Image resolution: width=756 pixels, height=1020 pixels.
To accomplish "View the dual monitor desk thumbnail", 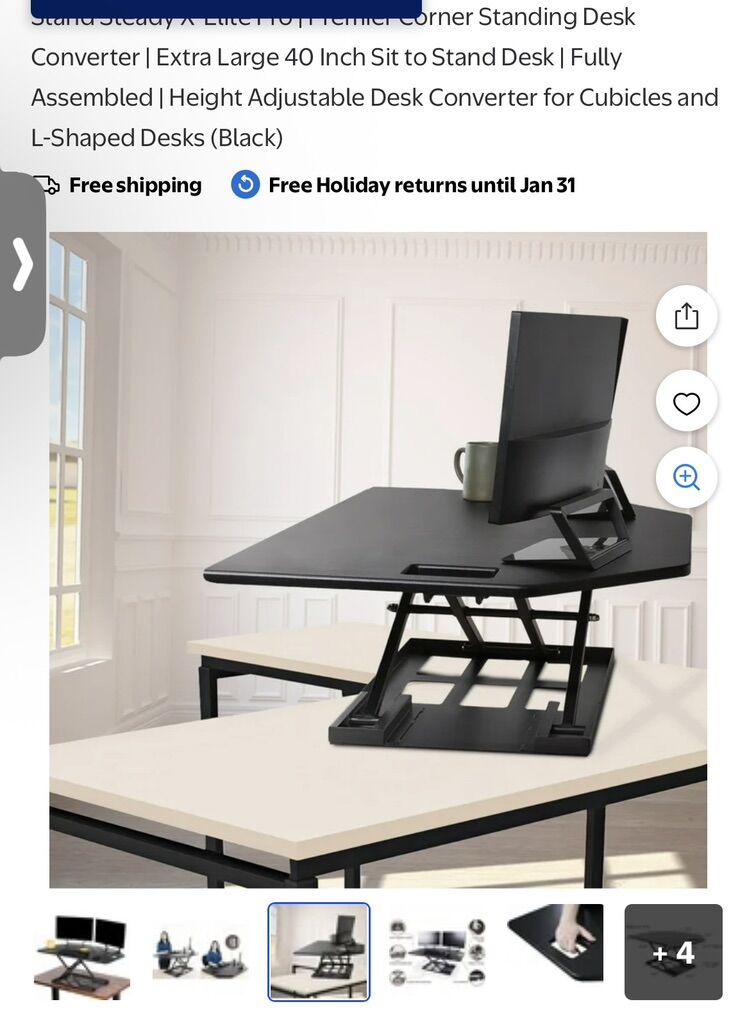I will (x=81, y=952).
